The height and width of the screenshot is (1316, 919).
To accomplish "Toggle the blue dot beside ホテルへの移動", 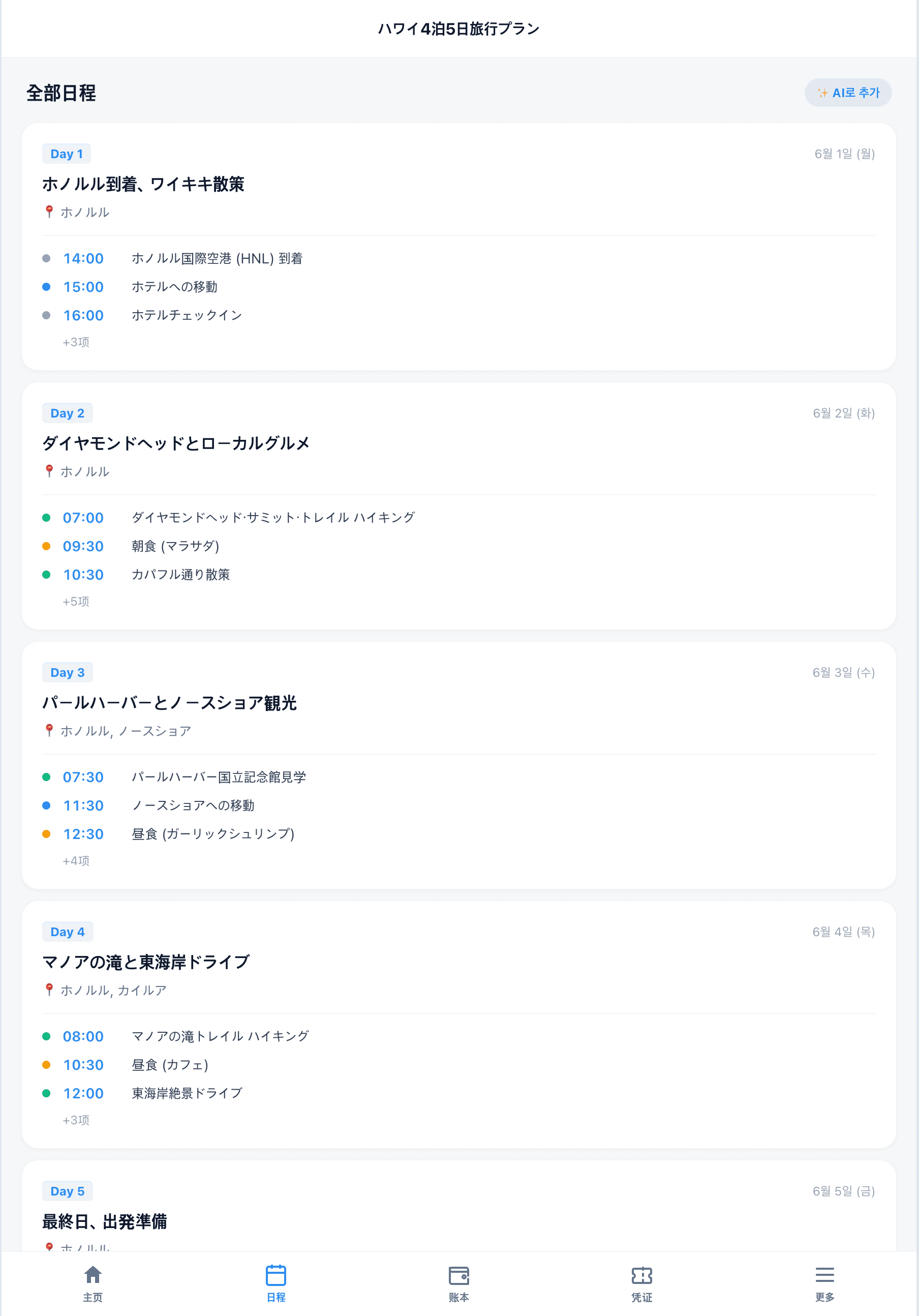I will click(x=47, y=287).
